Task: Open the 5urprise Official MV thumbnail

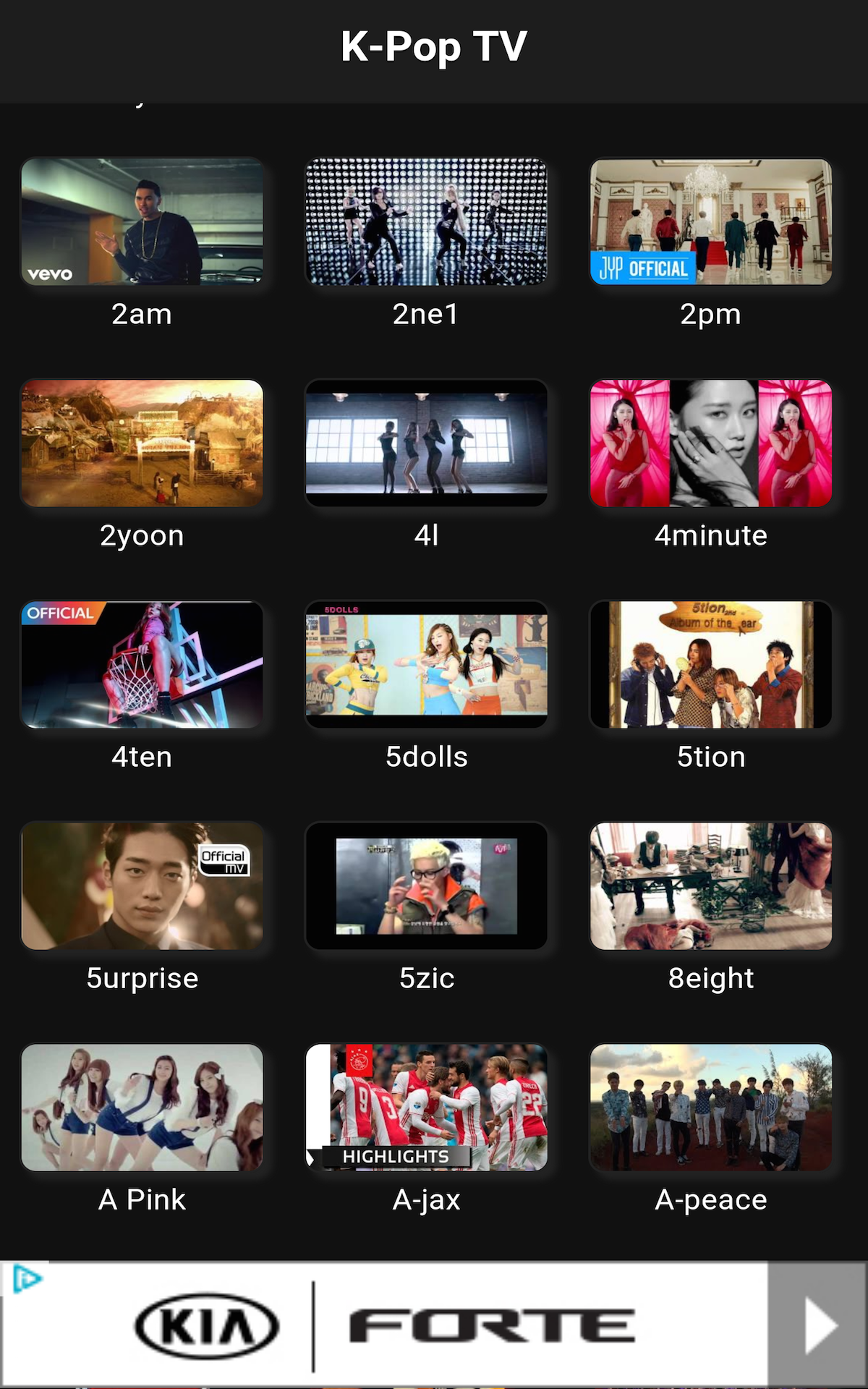Action: coord(142,885)
